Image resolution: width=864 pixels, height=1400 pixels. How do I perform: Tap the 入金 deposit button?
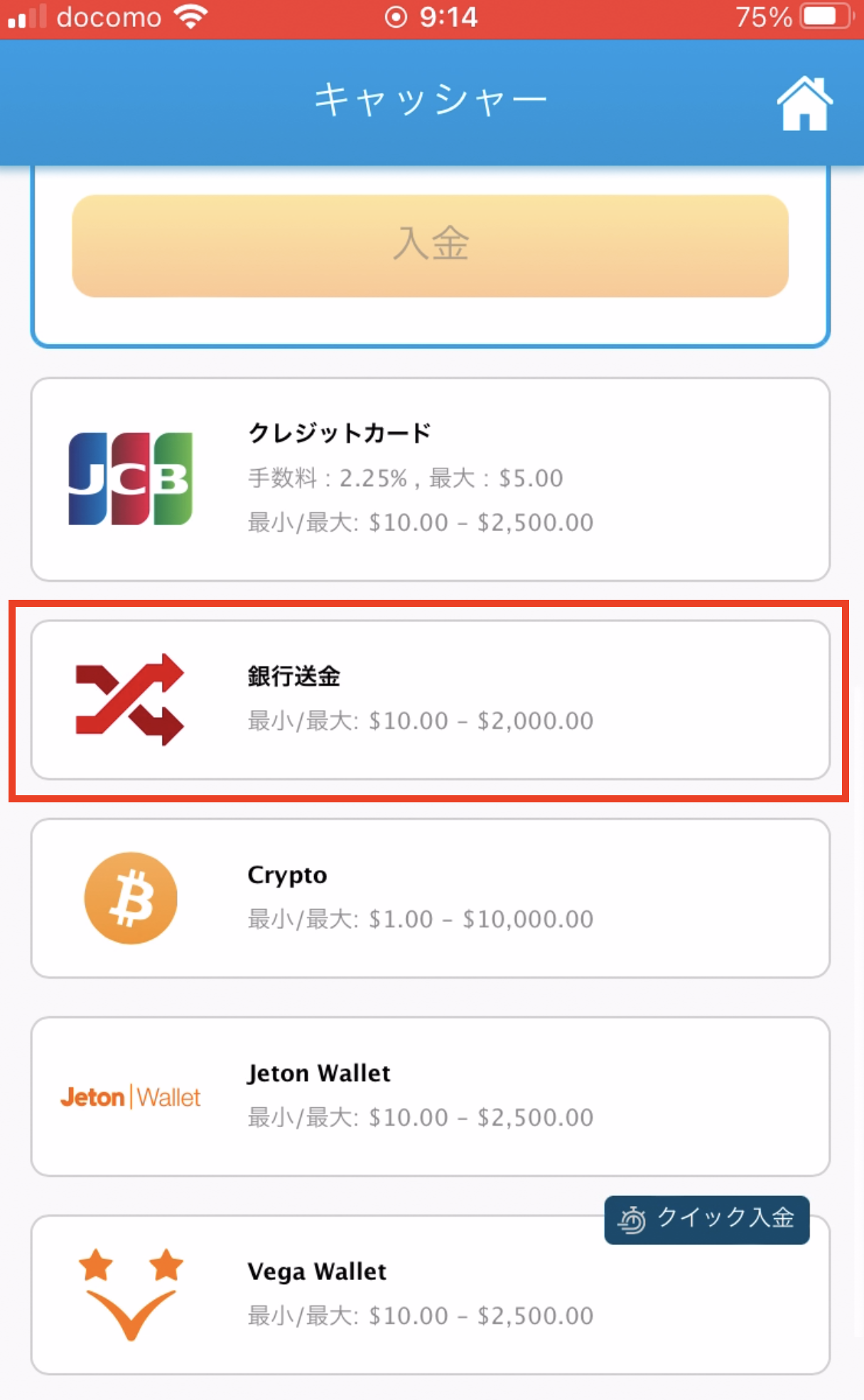[x=431, y=246]
